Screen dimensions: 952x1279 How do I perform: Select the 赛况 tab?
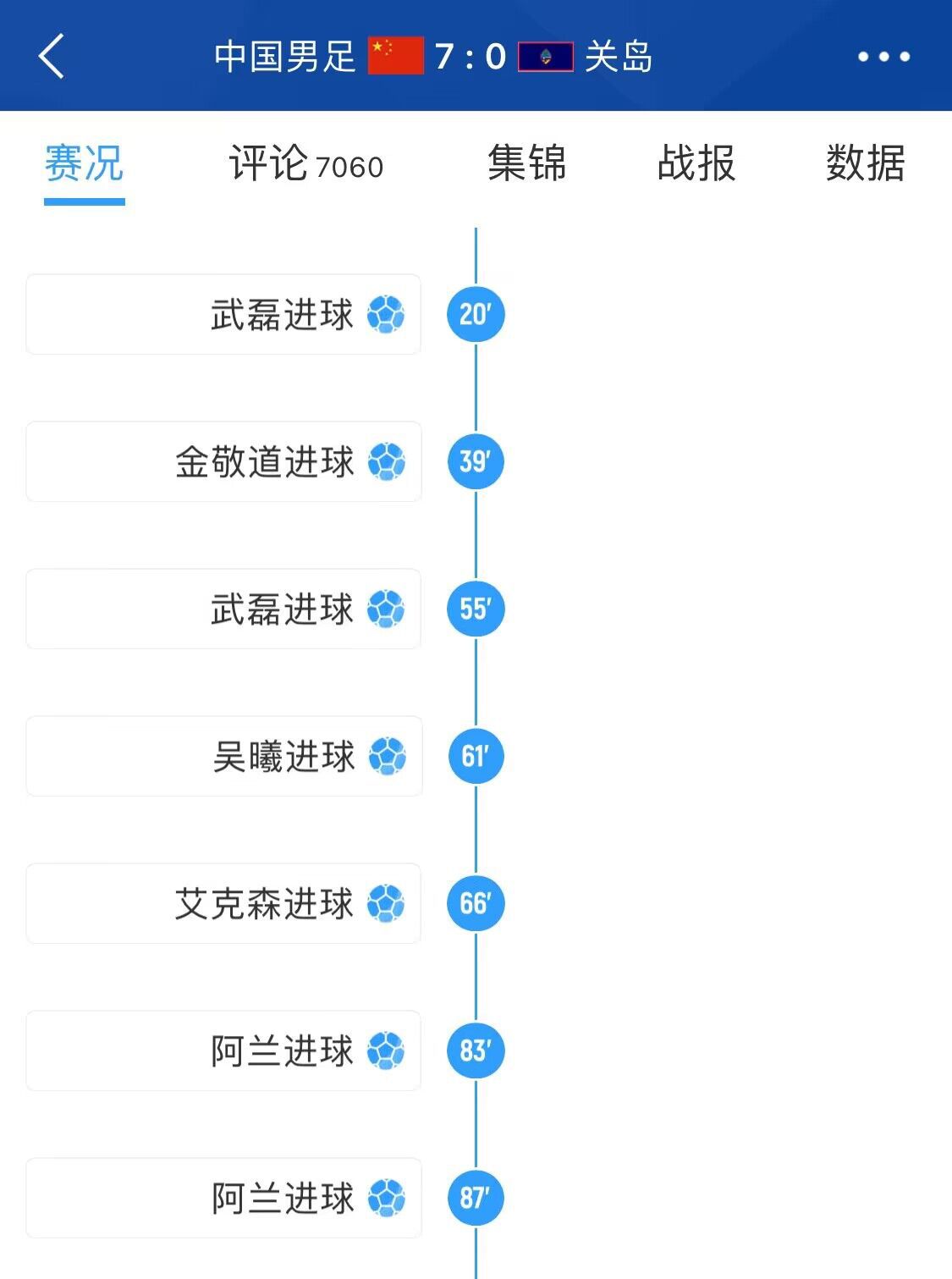84,163
